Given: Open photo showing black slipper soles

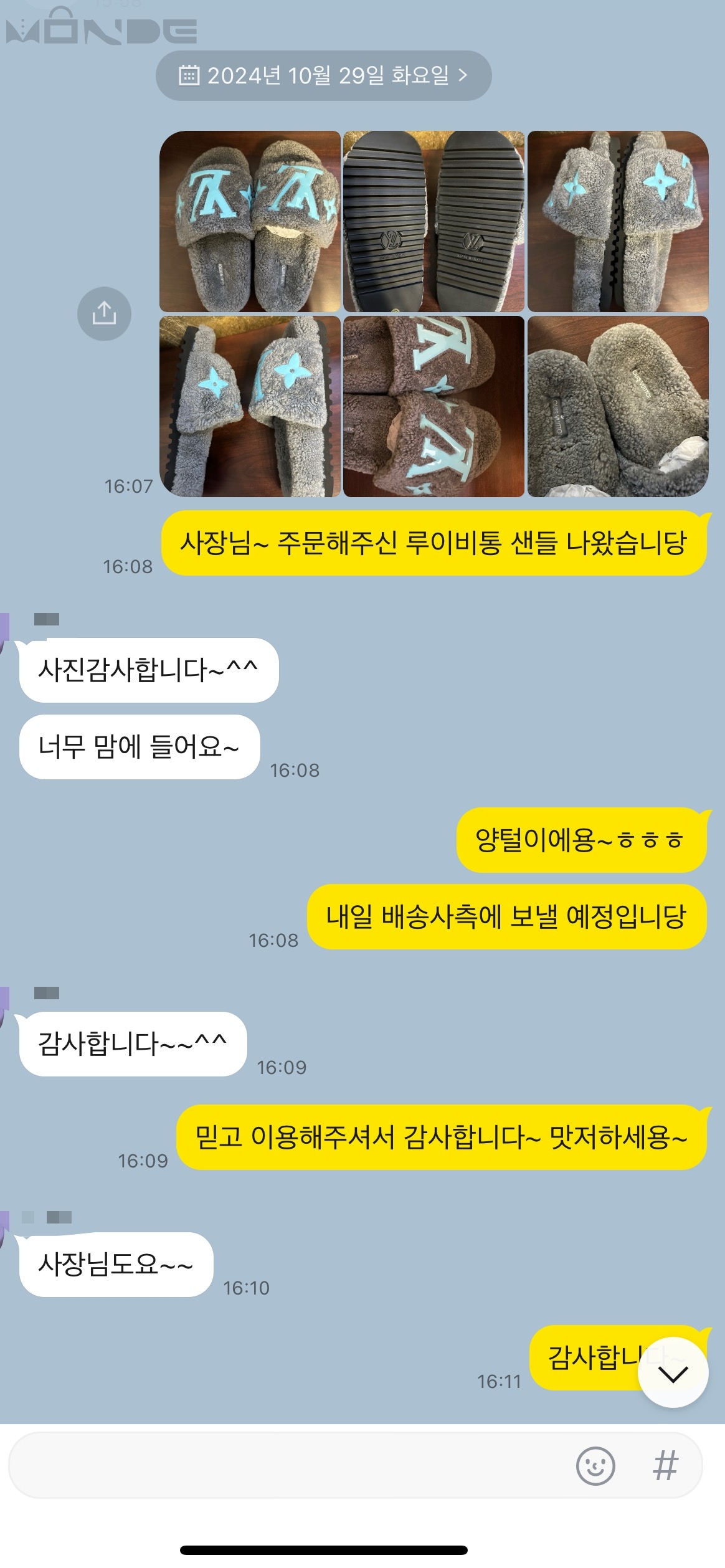Looking at the screenshot, I should pyautogui.click(x=434, y=221).
